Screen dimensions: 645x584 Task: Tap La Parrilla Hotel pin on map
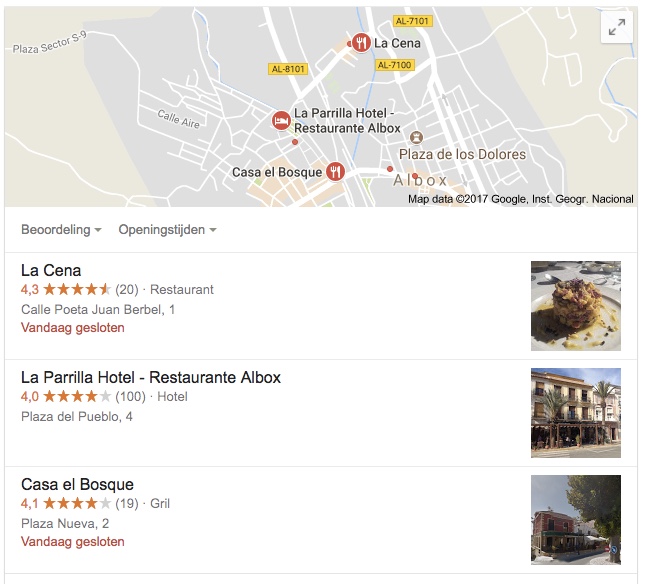(x=282, y=120)
